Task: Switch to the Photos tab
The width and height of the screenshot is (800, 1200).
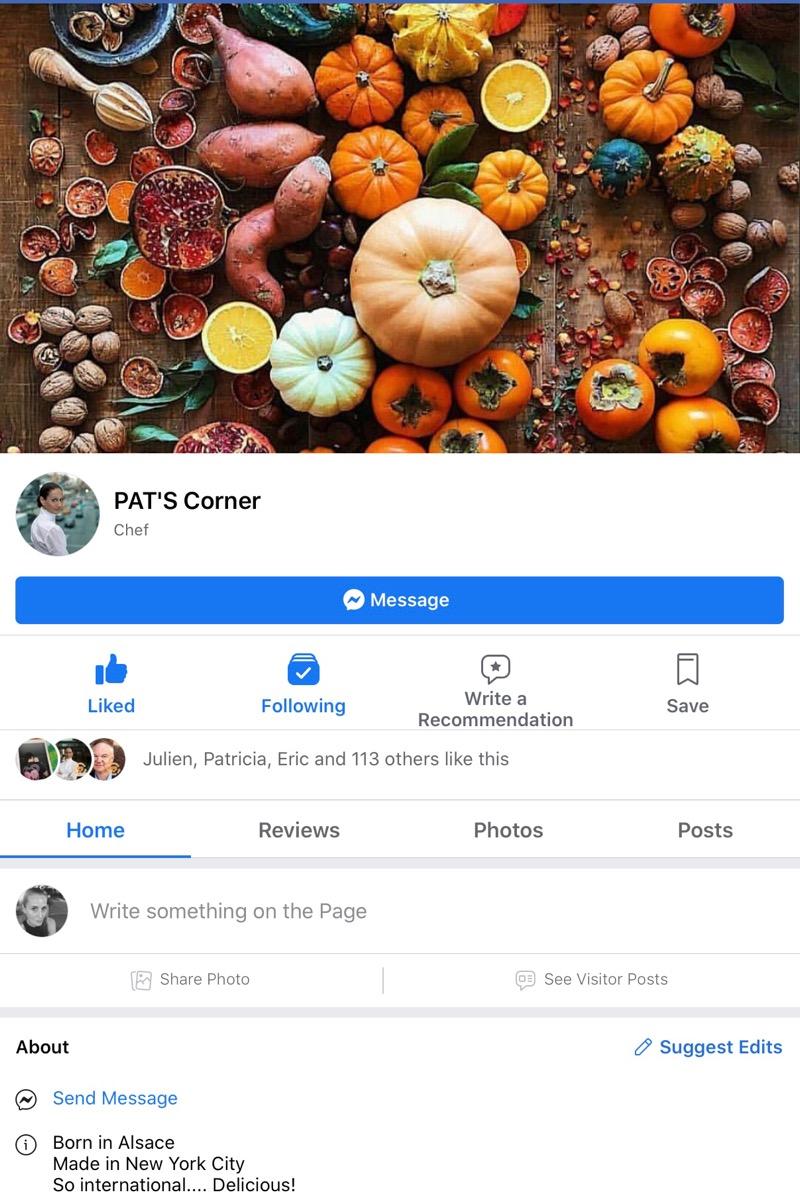Action: [x=508, y=830]
